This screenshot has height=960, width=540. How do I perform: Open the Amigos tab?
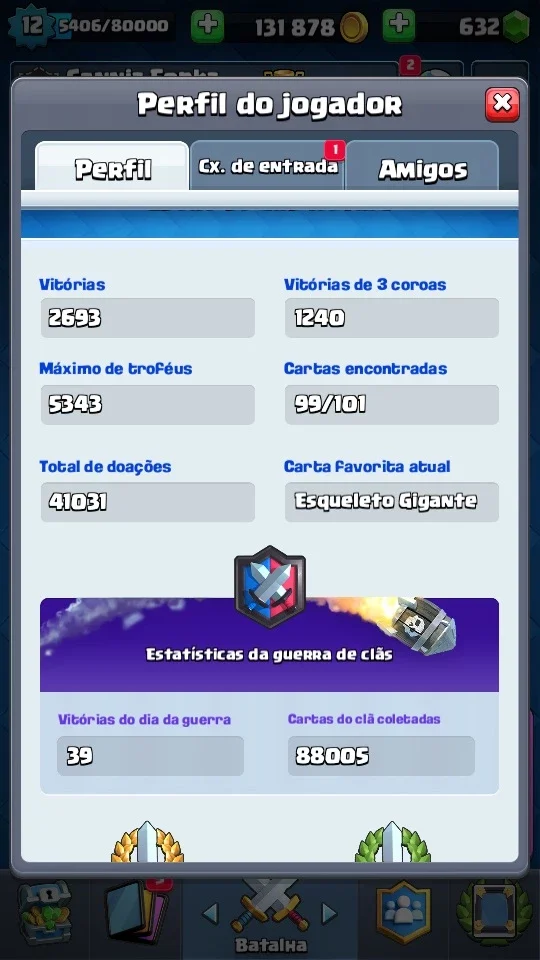[x=422, y=165]
